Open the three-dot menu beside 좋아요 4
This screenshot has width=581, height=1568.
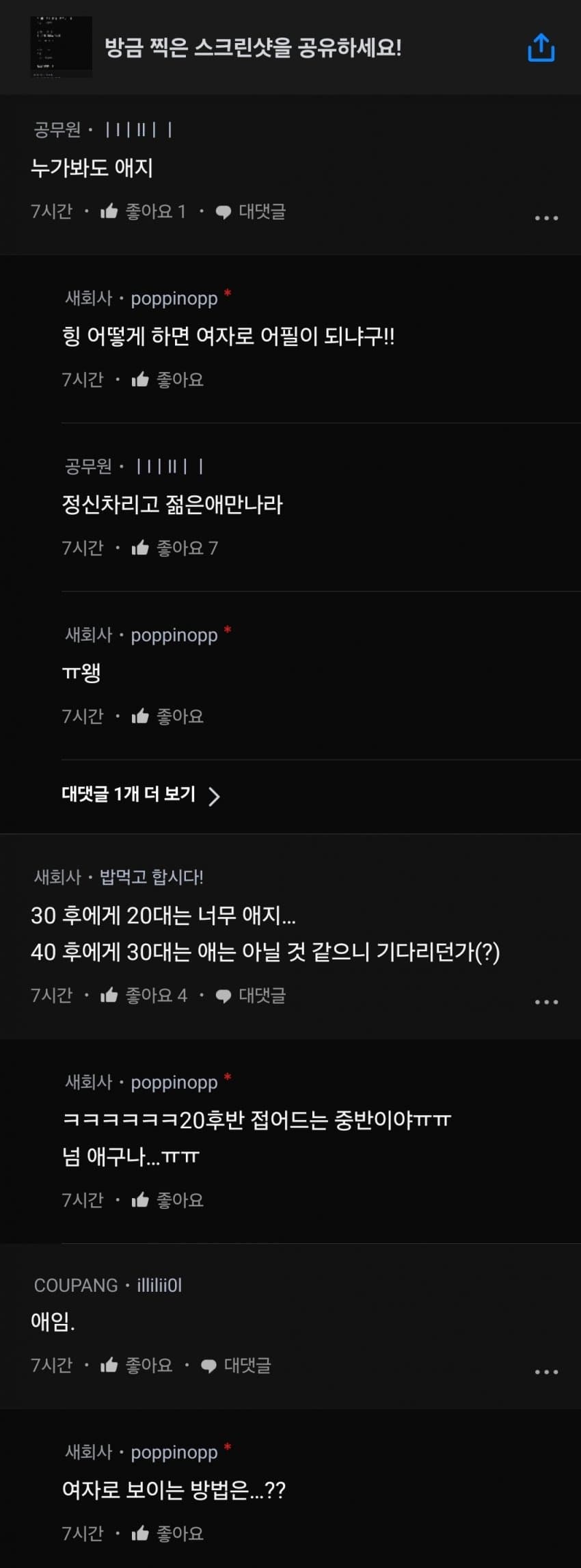pyautogui.click(x=545, y=1000)
